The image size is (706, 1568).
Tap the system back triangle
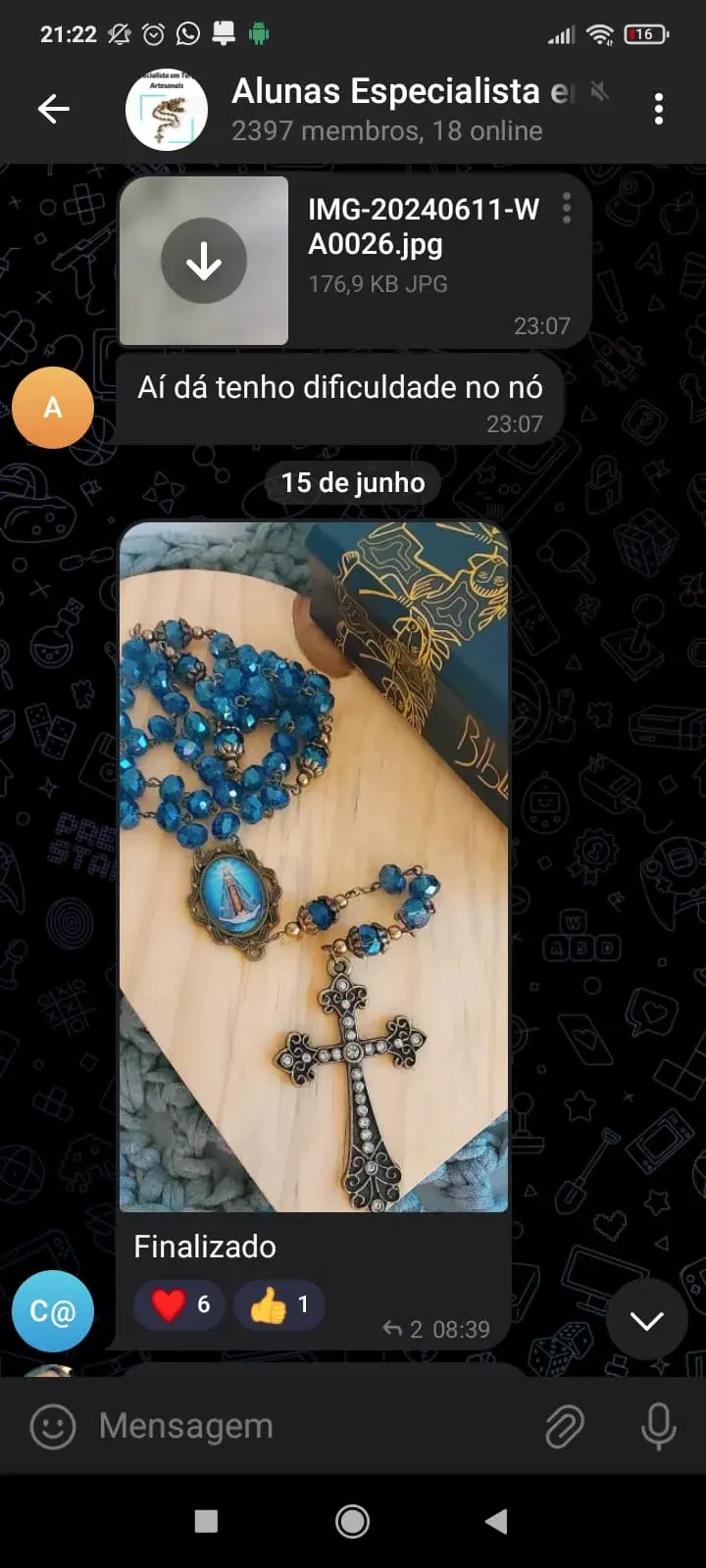tap(496, 1520)
